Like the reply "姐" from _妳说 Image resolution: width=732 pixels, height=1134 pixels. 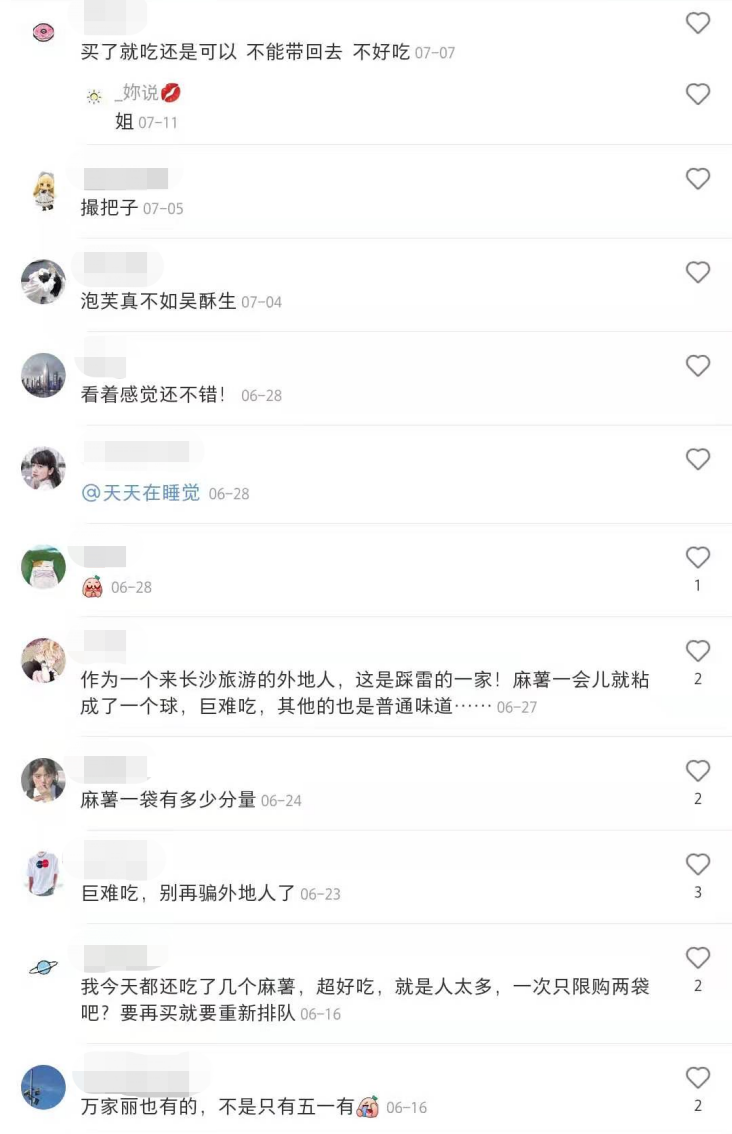(x=697, y=94)
